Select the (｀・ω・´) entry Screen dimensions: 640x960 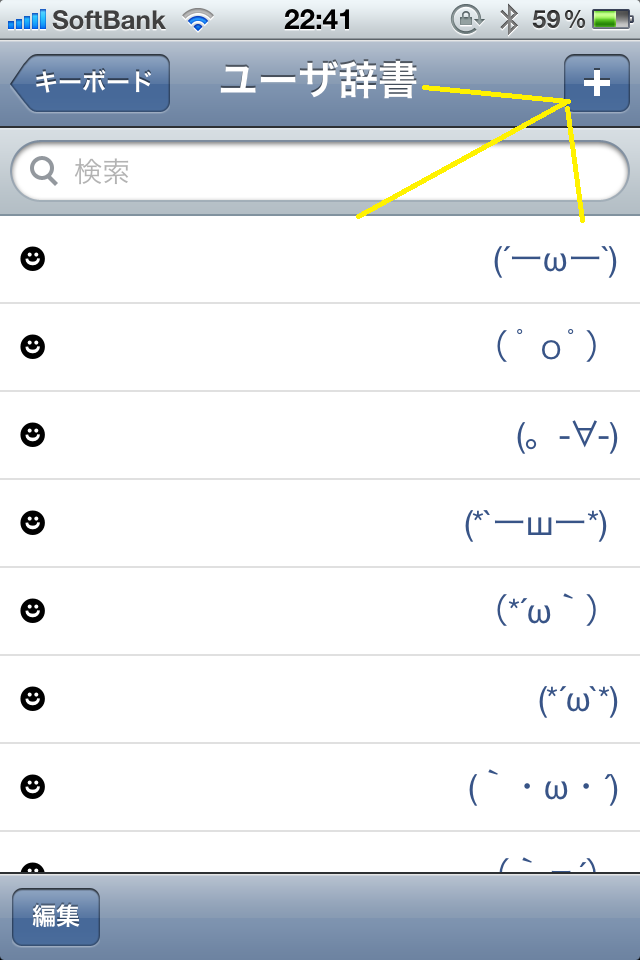(x=320, y=787)
